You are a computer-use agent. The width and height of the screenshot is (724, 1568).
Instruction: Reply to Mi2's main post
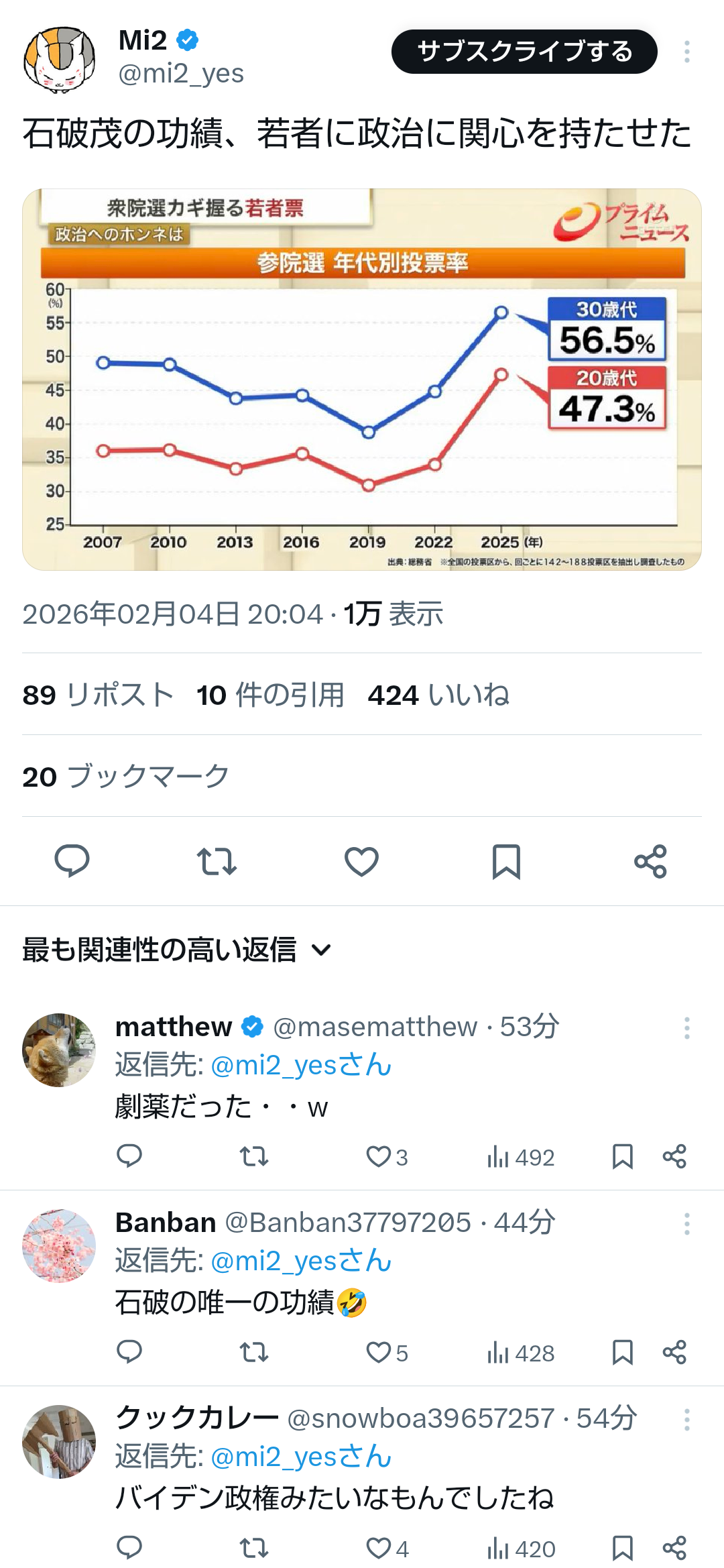click(72, 861)
